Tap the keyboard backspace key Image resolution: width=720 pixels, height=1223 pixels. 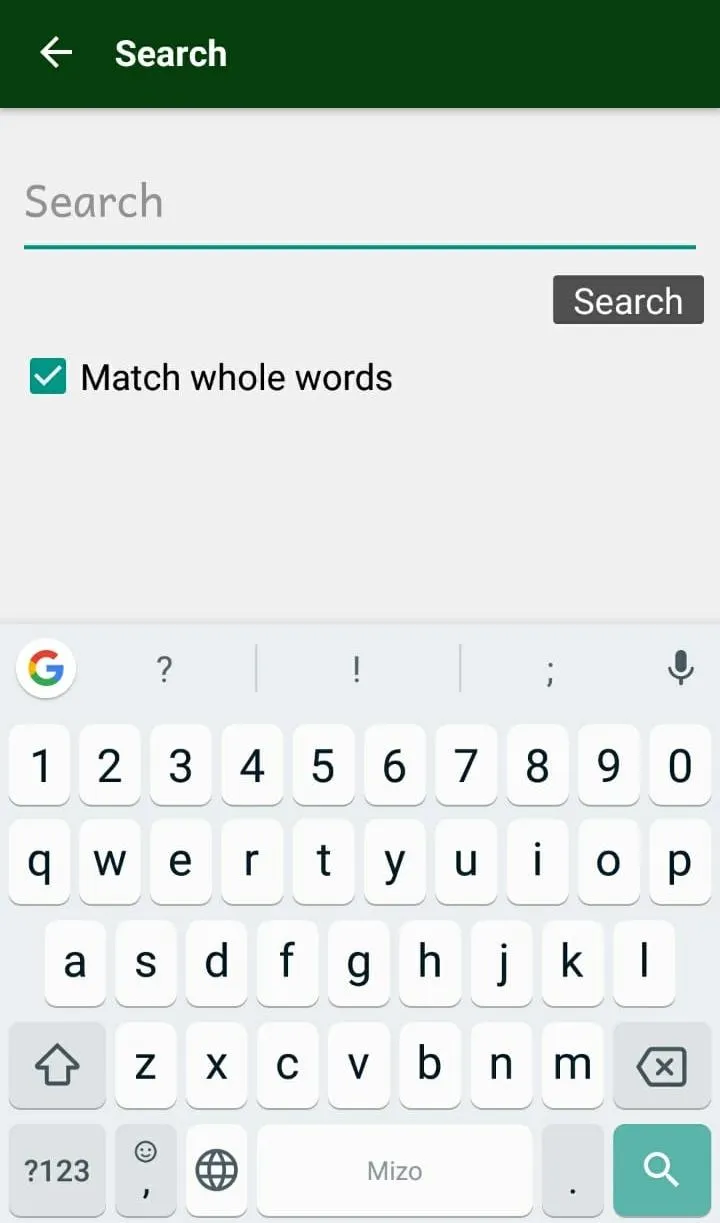(x=661, y=1066)
